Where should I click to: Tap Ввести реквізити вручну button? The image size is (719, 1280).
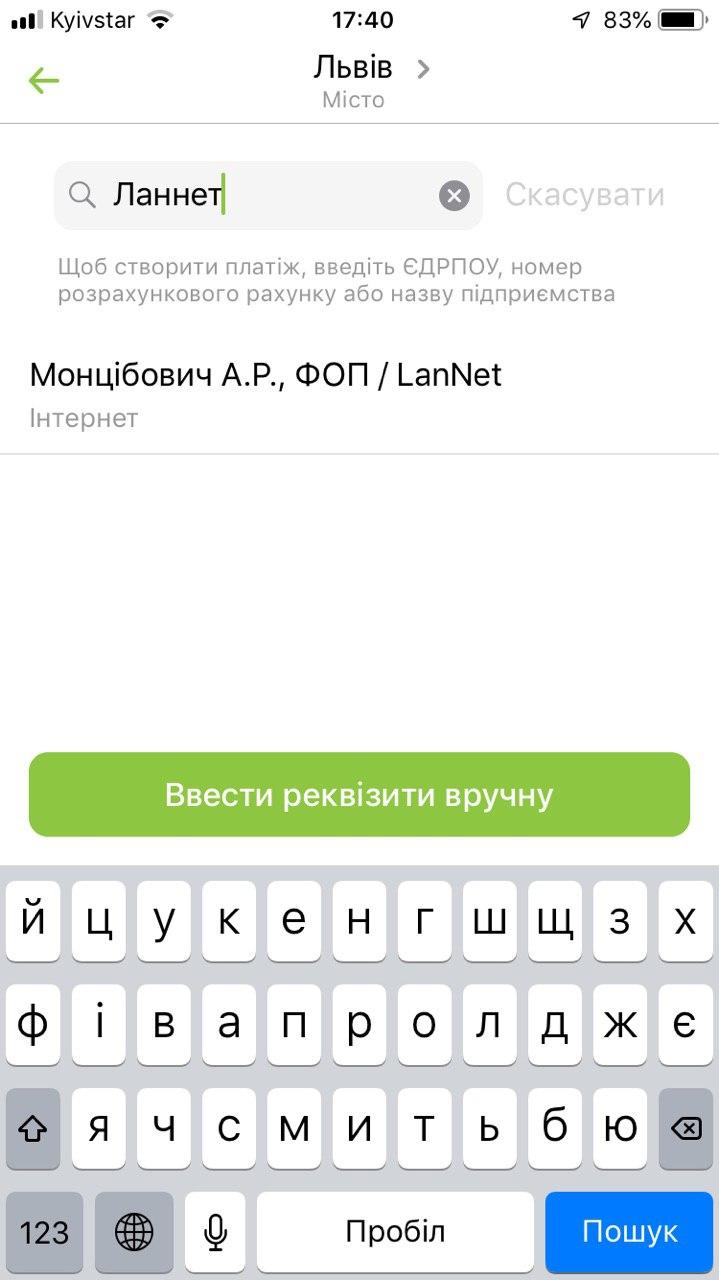[x=359, y=795]
